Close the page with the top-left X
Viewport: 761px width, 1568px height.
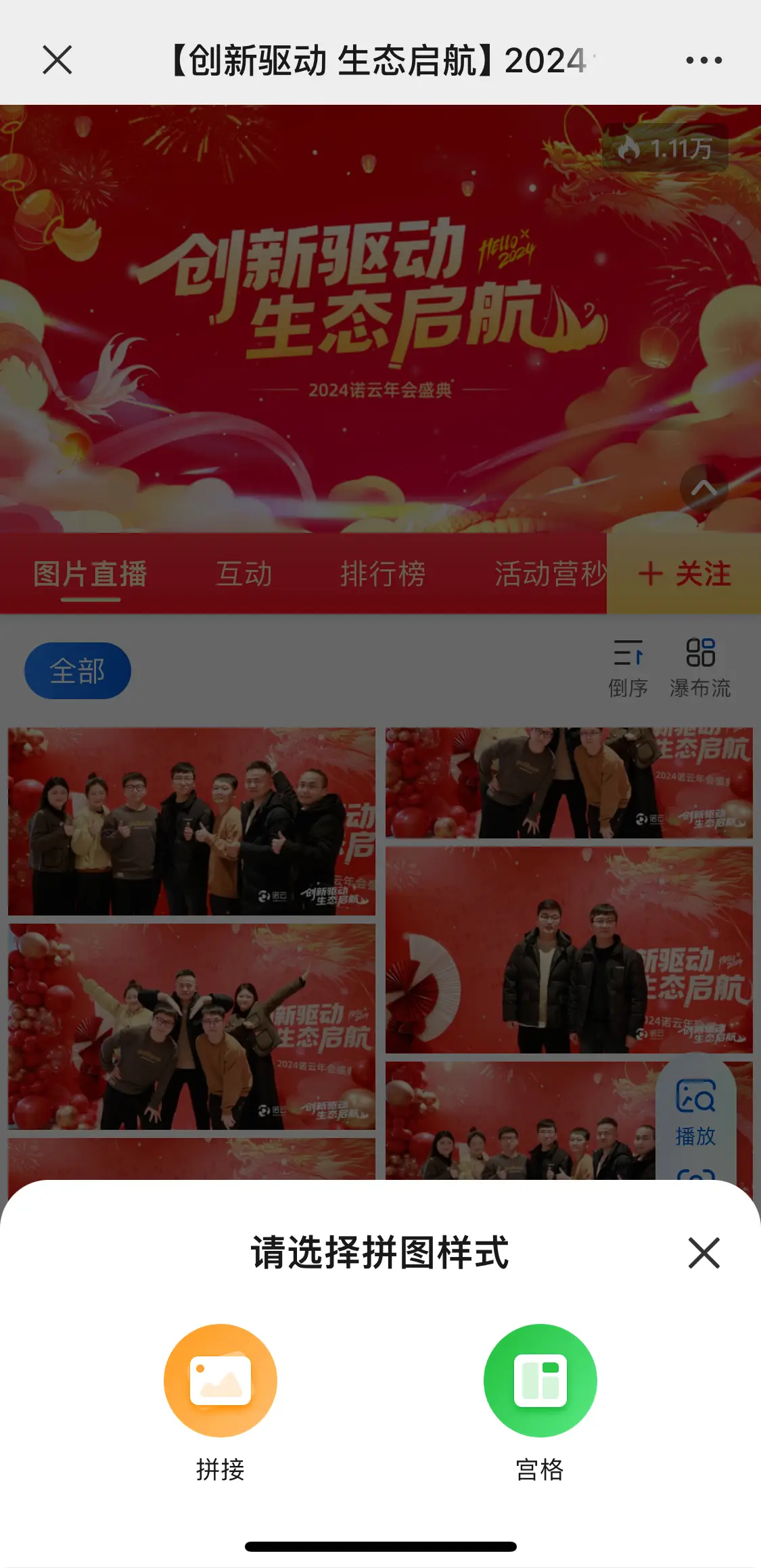(57, 60)
